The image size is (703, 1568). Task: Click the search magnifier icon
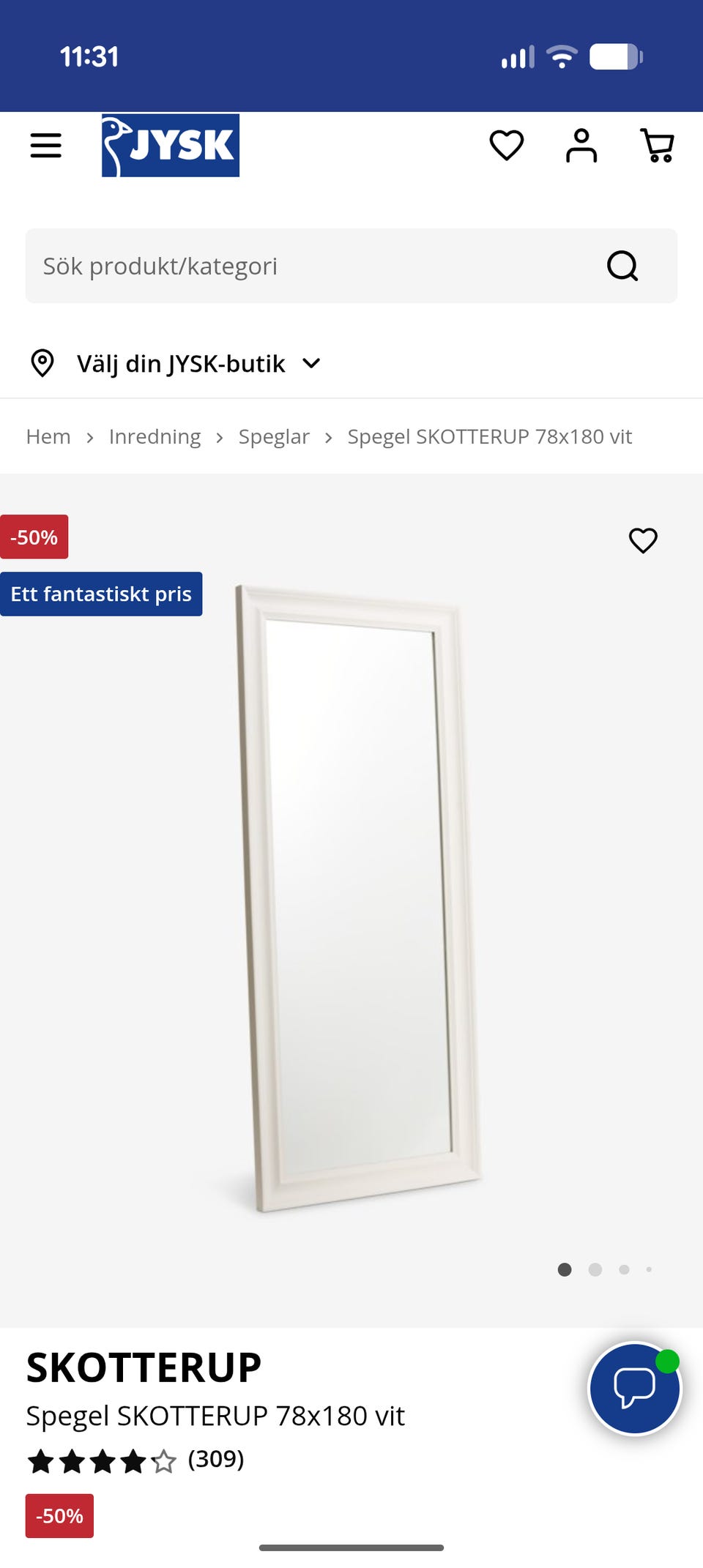pos(623,265)
